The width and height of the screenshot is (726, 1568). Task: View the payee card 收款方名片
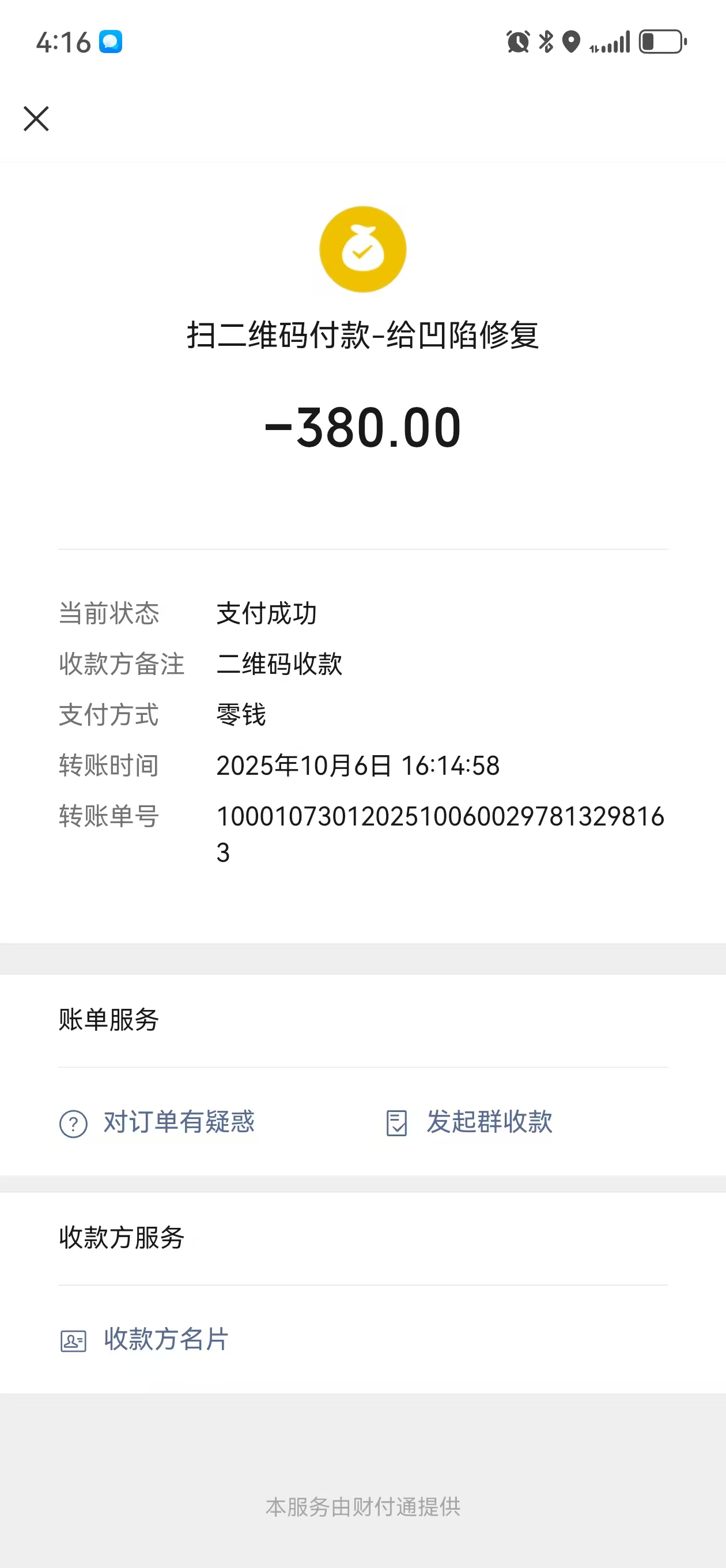coord(165,1339)
